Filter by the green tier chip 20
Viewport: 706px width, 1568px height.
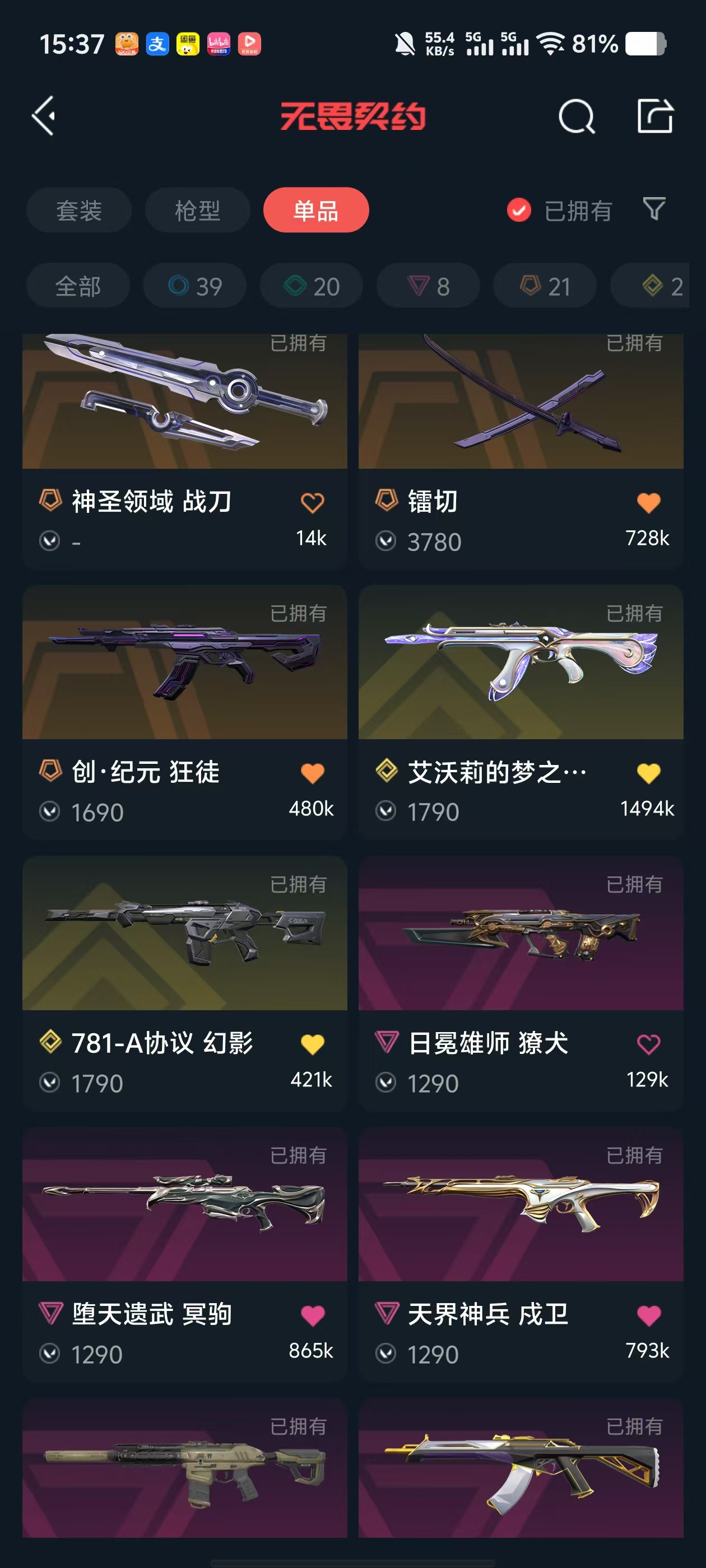tap(312, 286)
